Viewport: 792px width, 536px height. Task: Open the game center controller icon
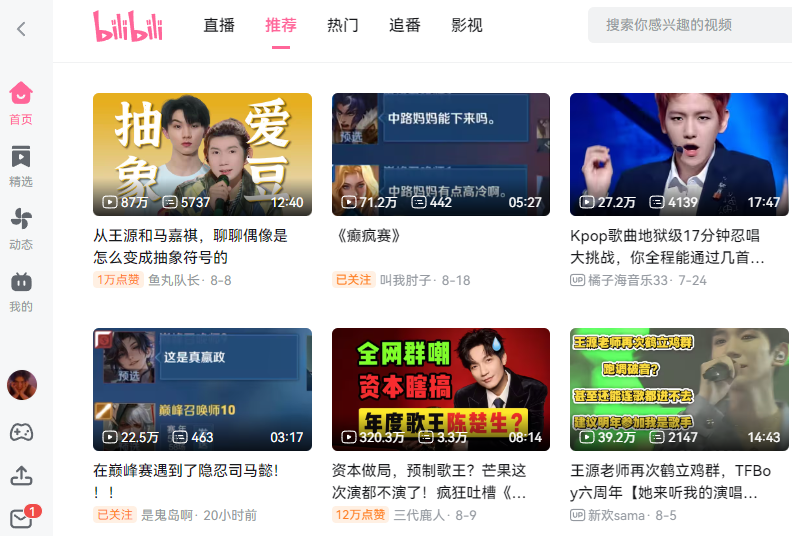click(x=21, y=432)
